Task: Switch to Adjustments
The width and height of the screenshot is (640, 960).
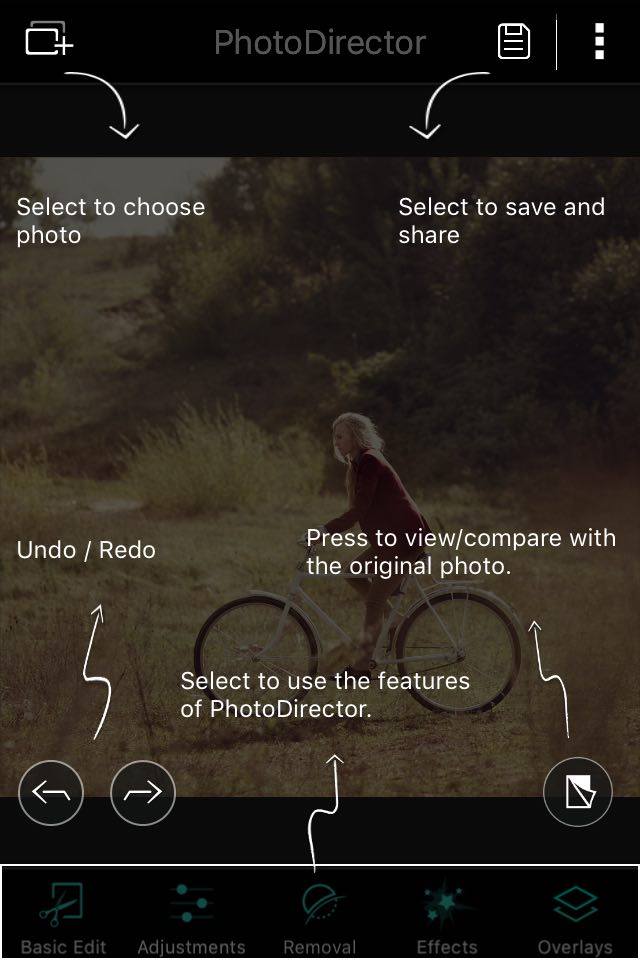Action: tap(191, 917)
